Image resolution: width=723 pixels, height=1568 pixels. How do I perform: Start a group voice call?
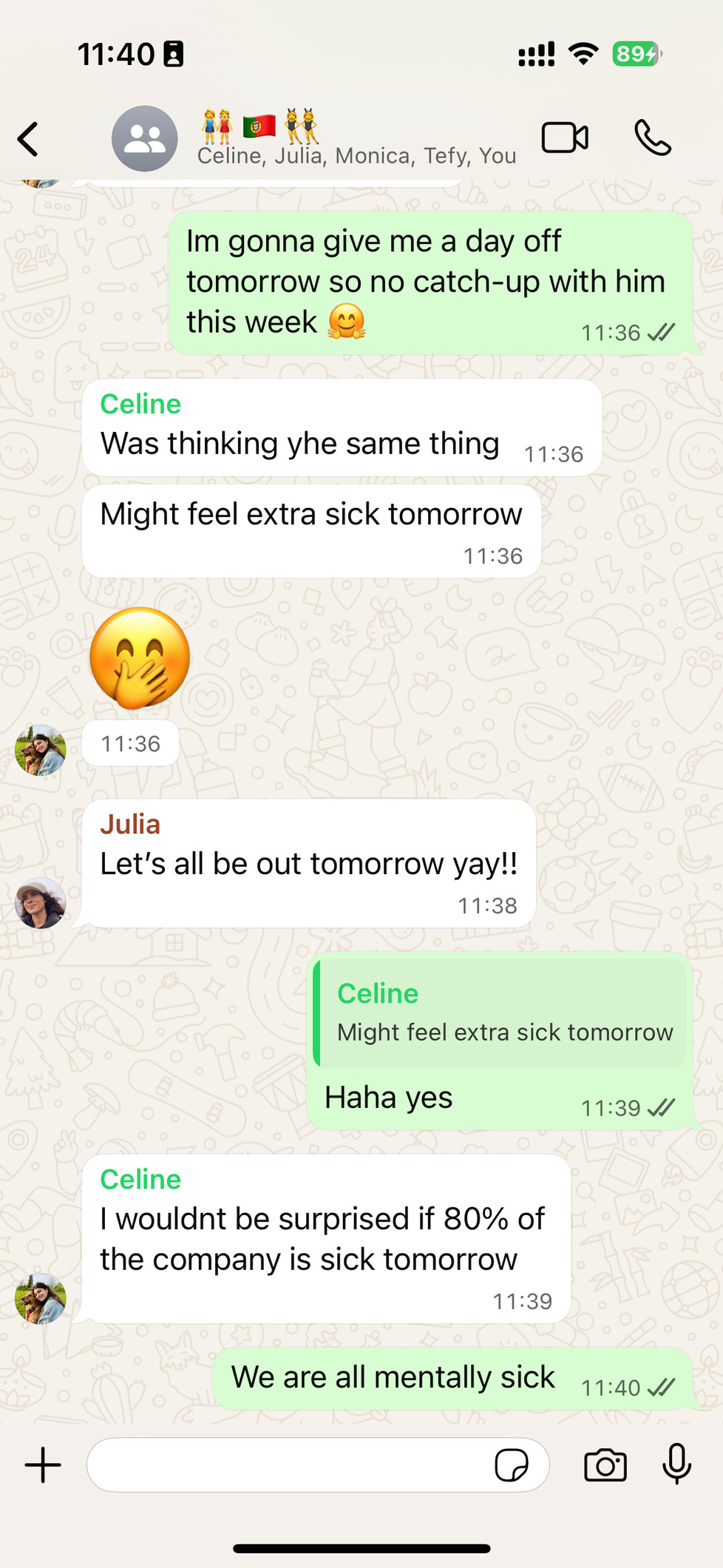(653, 138)
